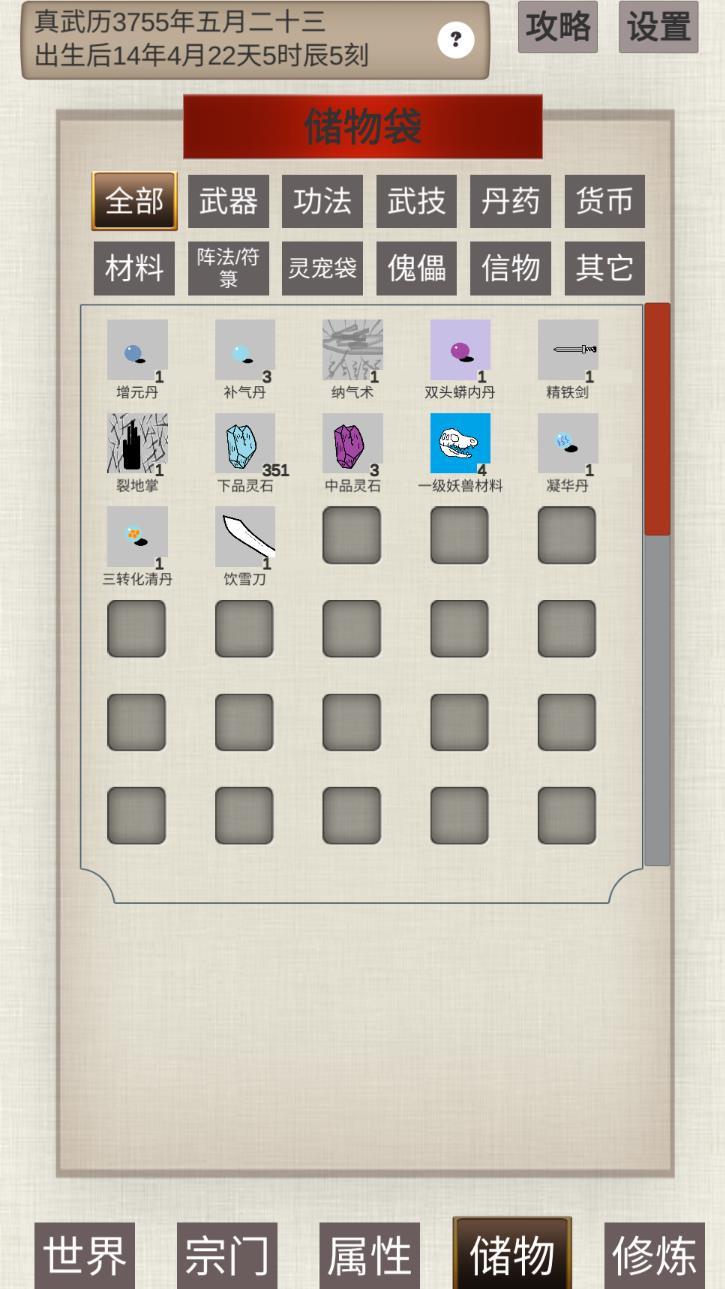Image resolution: width=725 pixels, height=1289 pixels.
Task: Open the 属性 attributes tab
Action: tap(369, 1256)
